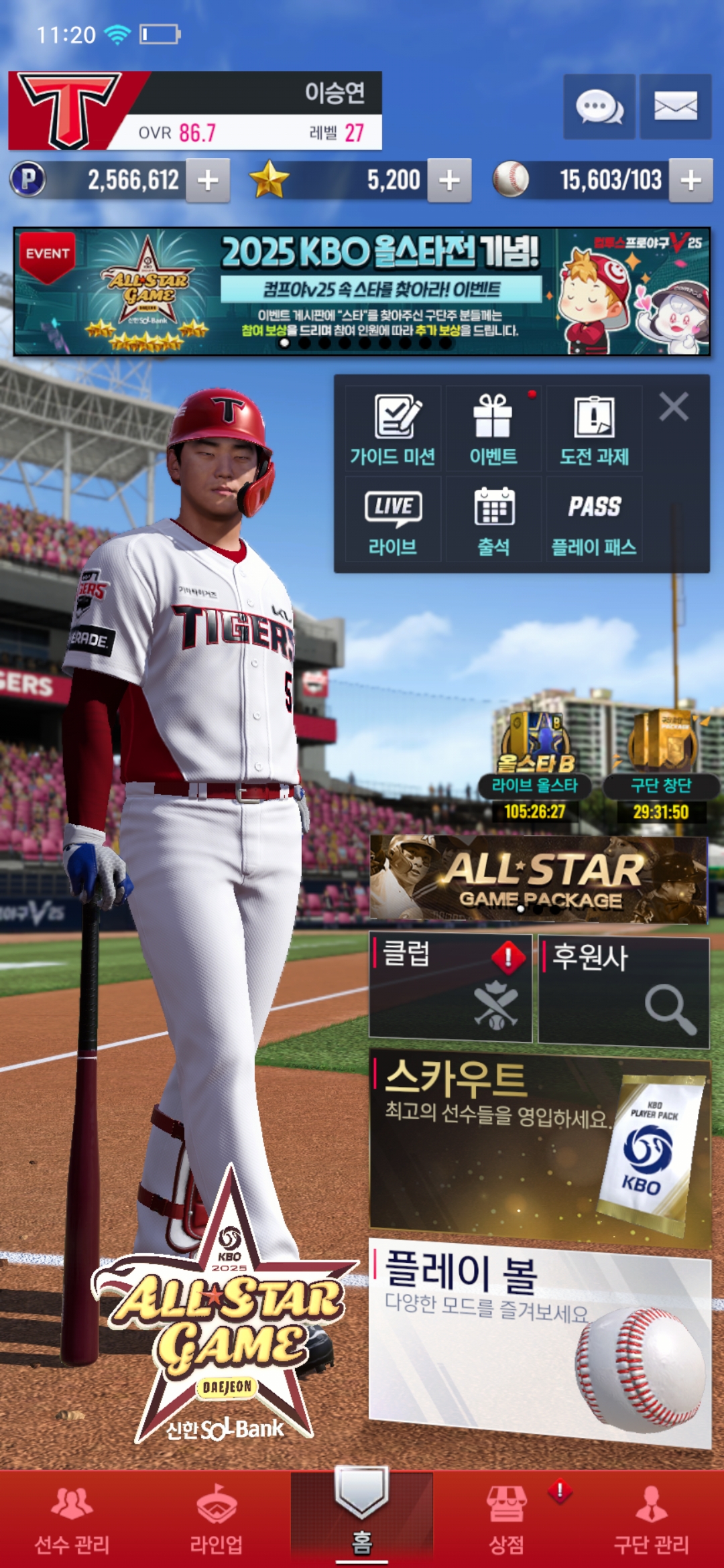Open the 출석 attendance calendar

point(493,519)
